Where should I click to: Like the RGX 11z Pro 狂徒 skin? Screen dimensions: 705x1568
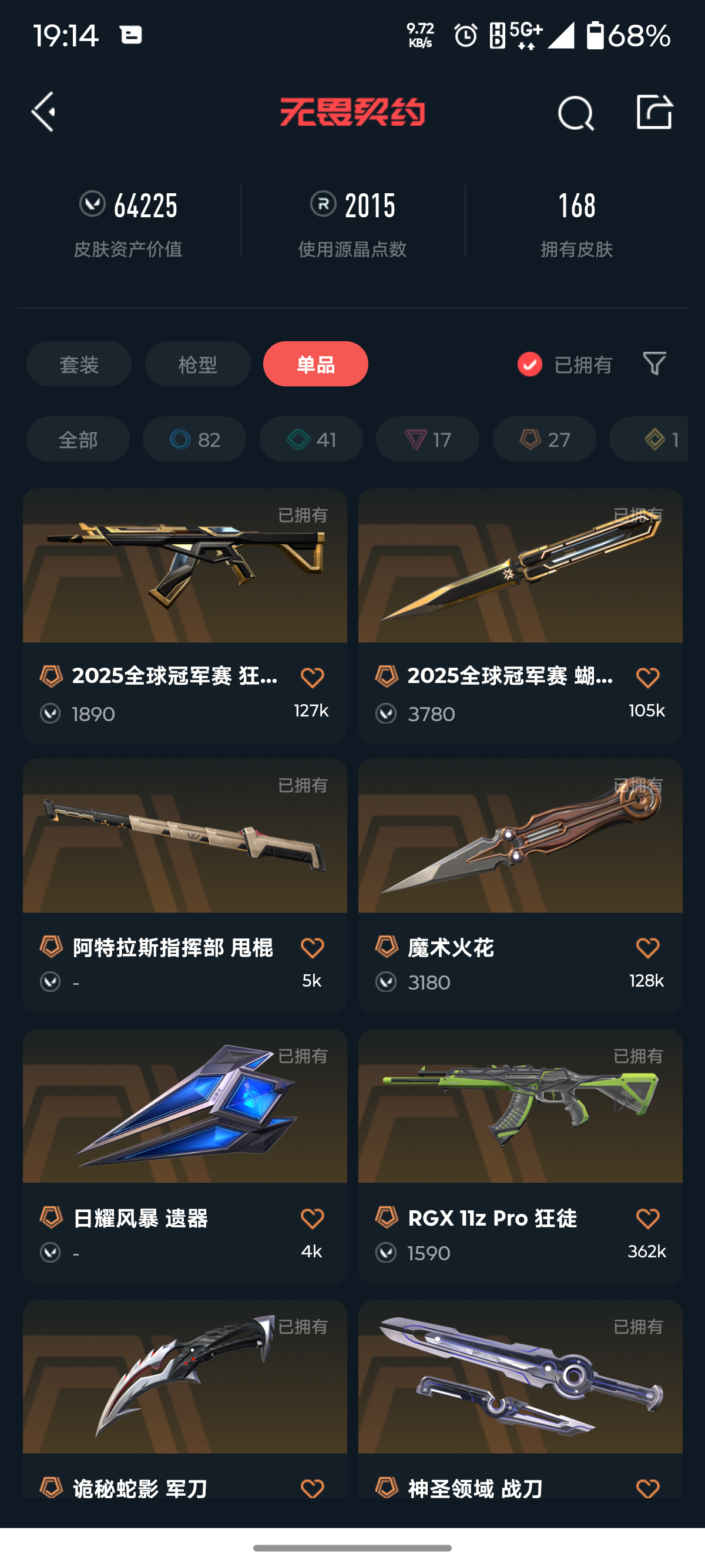pyautogui.click(x=647, y=1219)
